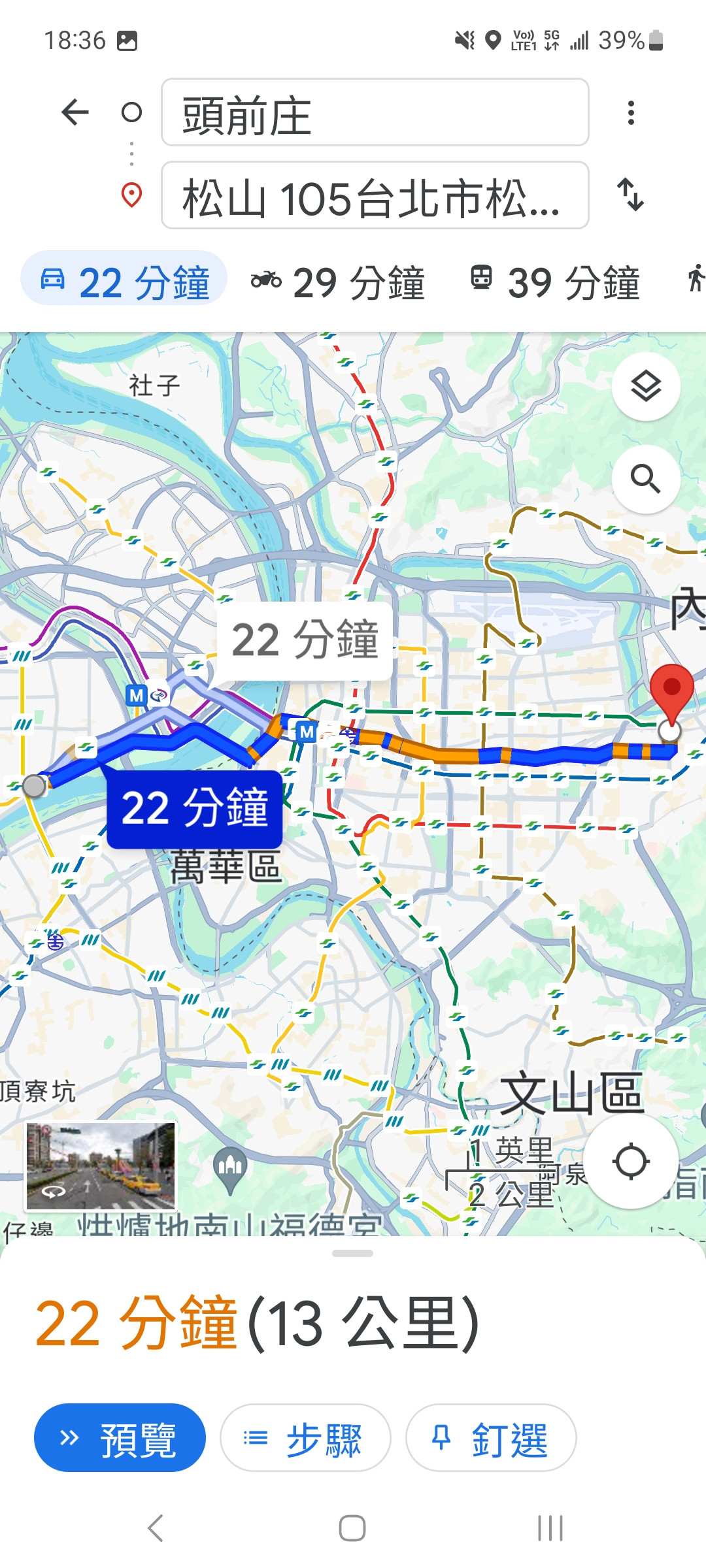Tap the system home button

[x=352, y=1528]
